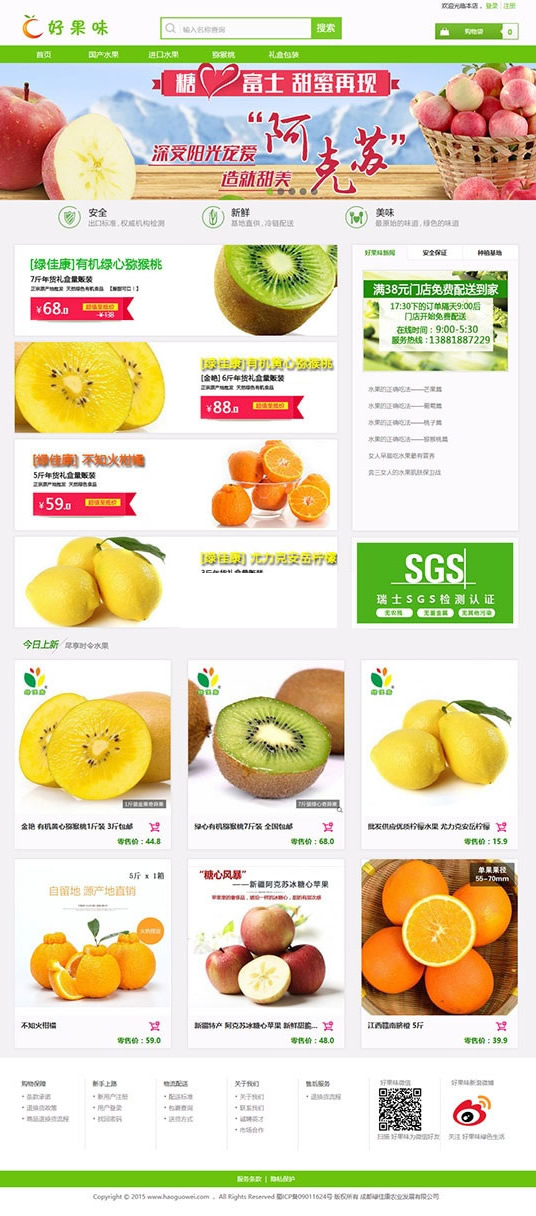536x1216 pixels.
Task: Open the 有机绿心猕猴桃 ¥68 promo banner
Action: (x=176, y=290)
